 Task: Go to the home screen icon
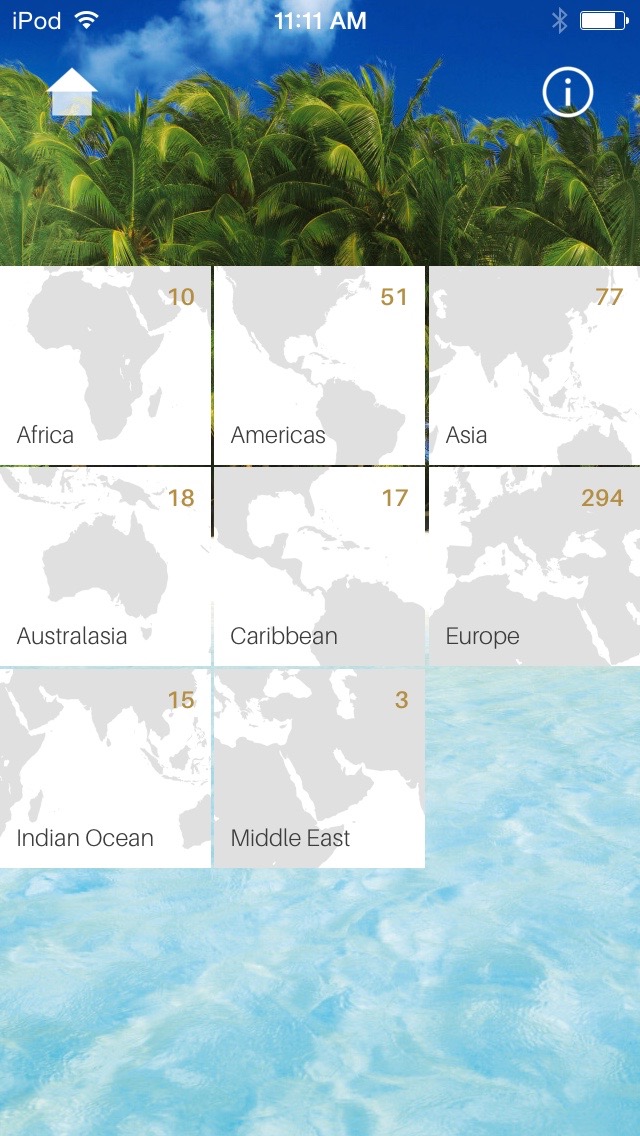(x=72, y=93)
